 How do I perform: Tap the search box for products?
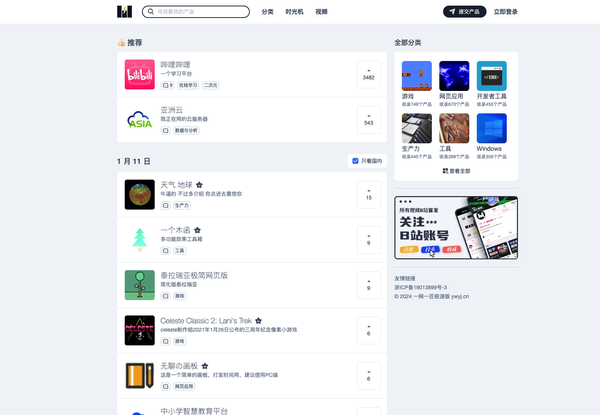click(x=196, y=12)
